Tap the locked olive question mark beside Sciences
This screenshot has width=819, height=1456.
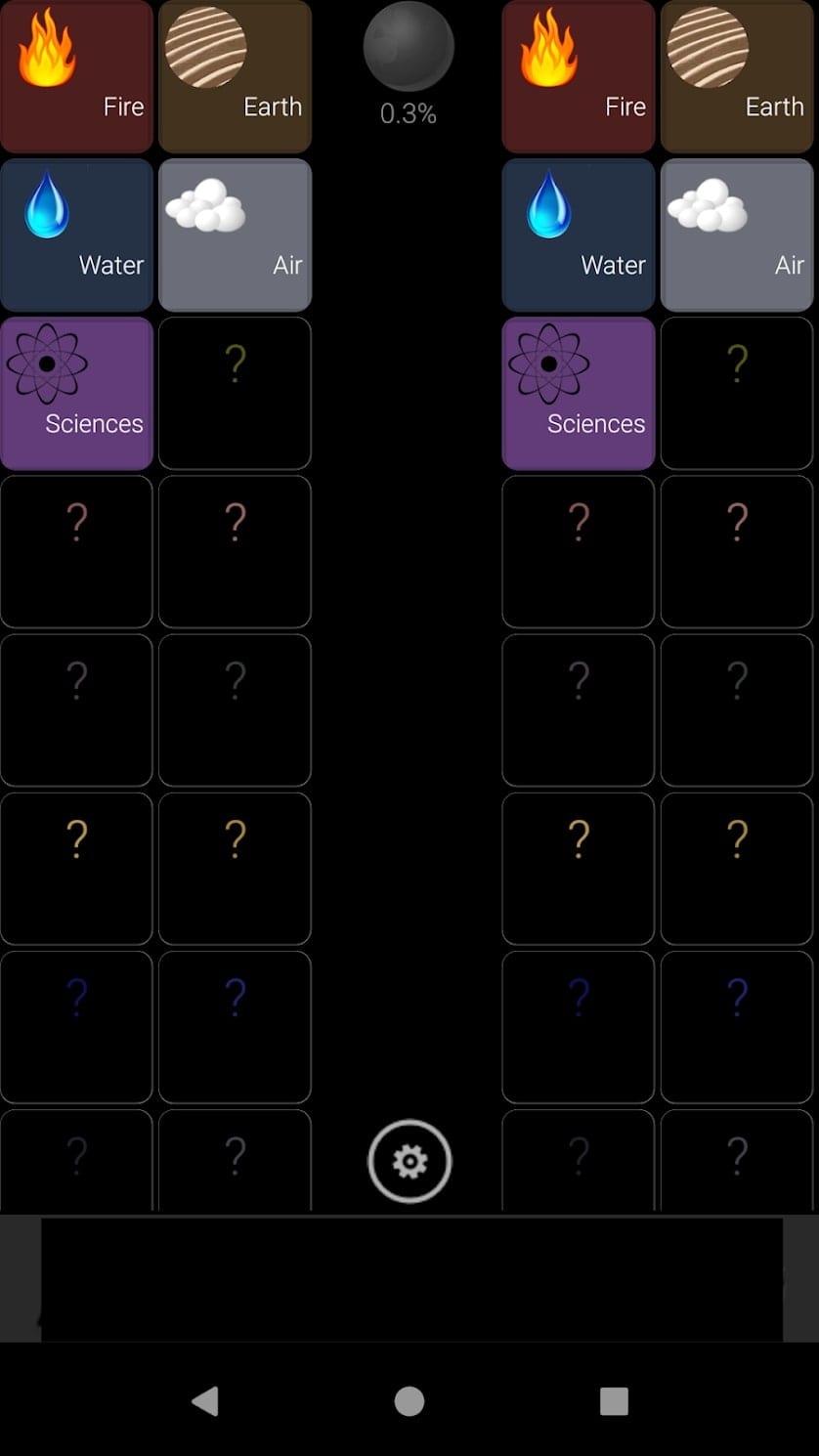(x=235, y=393)
